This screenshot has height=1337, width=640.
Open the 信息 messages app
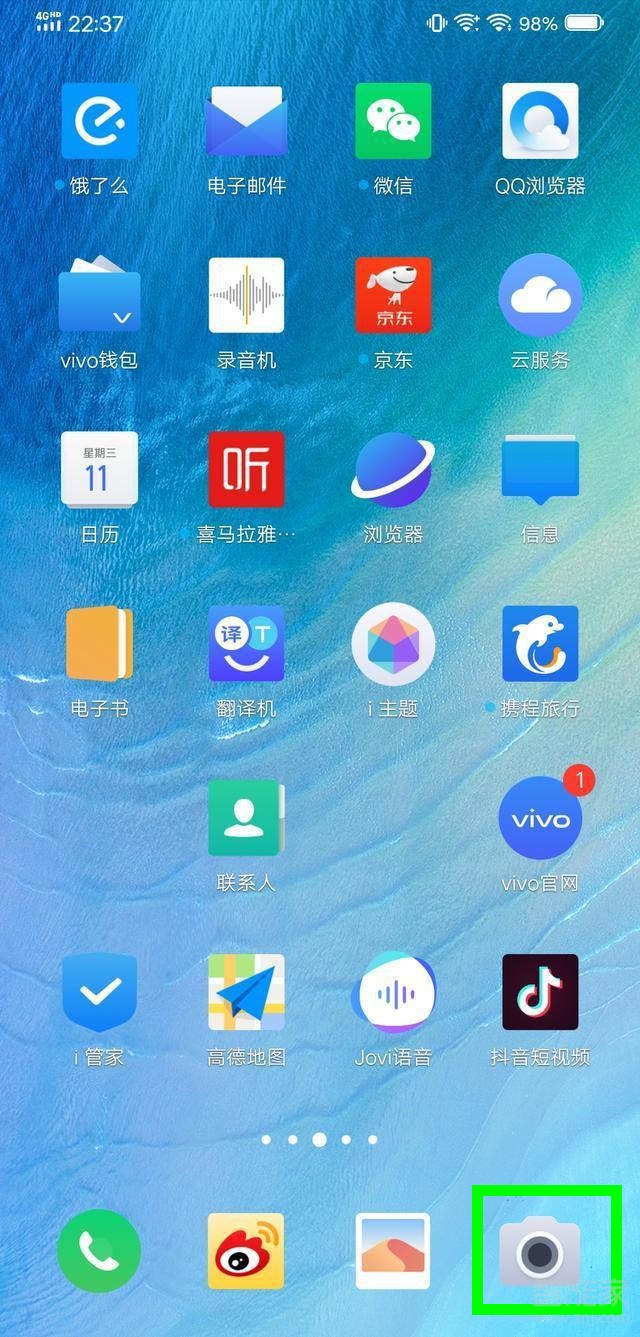pyautogui.click(x=540, y=470)
